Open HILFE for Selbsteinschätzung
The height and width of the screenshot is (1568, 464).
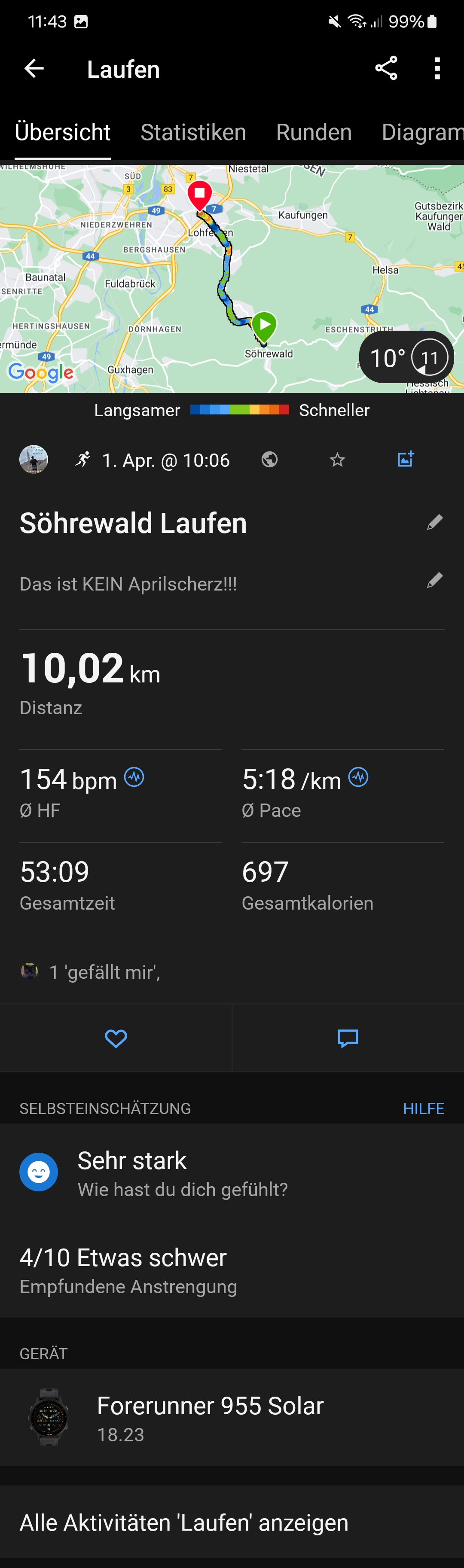423,1108
